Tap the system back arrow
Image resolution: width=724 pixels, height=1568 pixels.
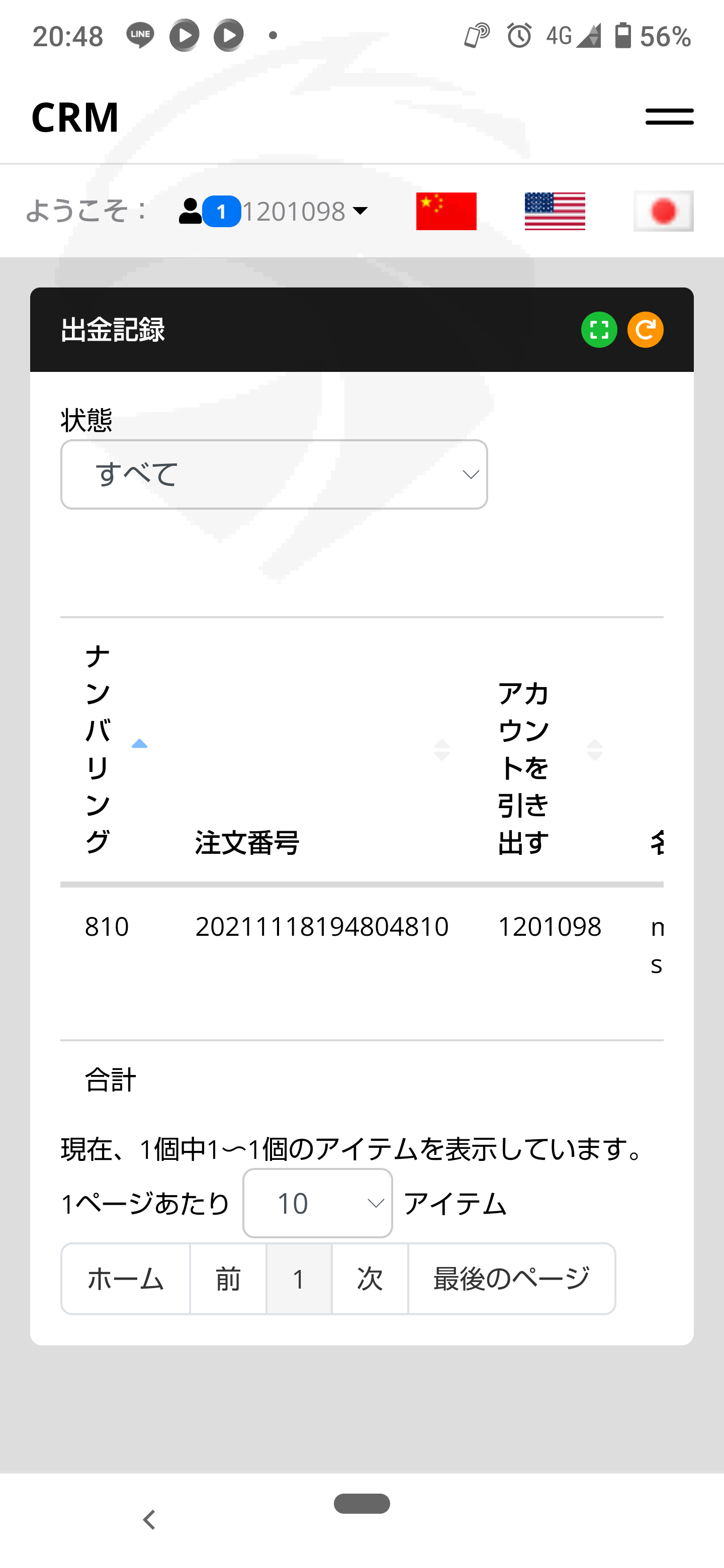[x=149, y=1520]
